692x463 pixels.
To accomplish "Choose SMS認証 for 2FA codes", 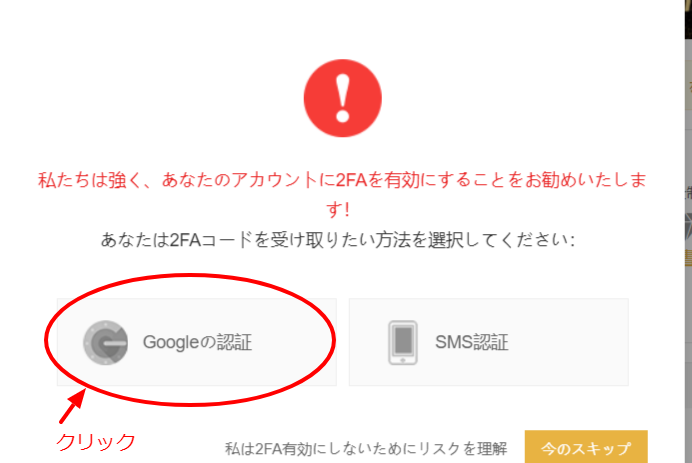I will [x=488, y=342].
